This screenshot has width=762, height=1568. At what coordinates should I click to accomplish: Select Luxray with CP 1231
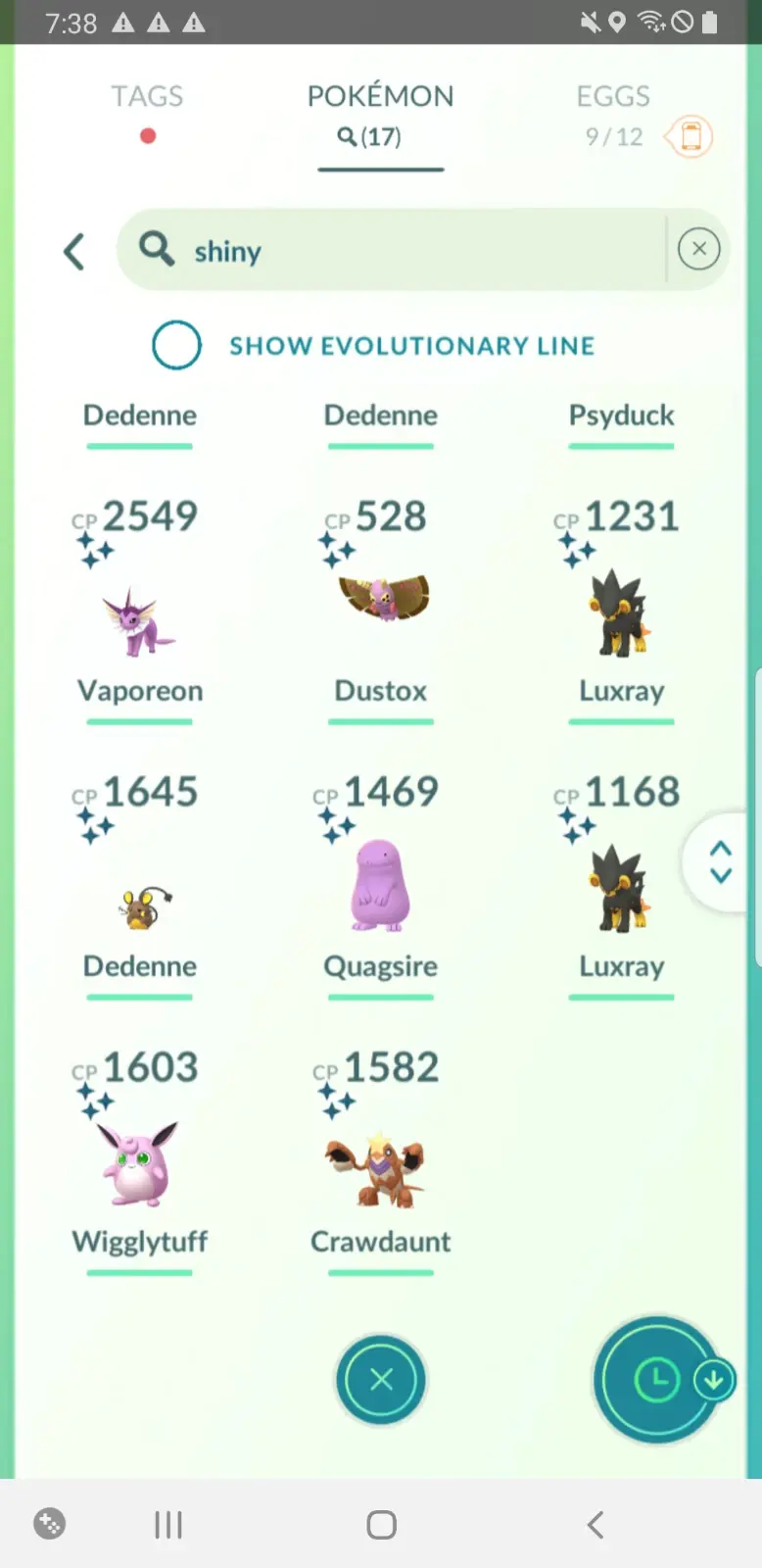coord(620,612)
